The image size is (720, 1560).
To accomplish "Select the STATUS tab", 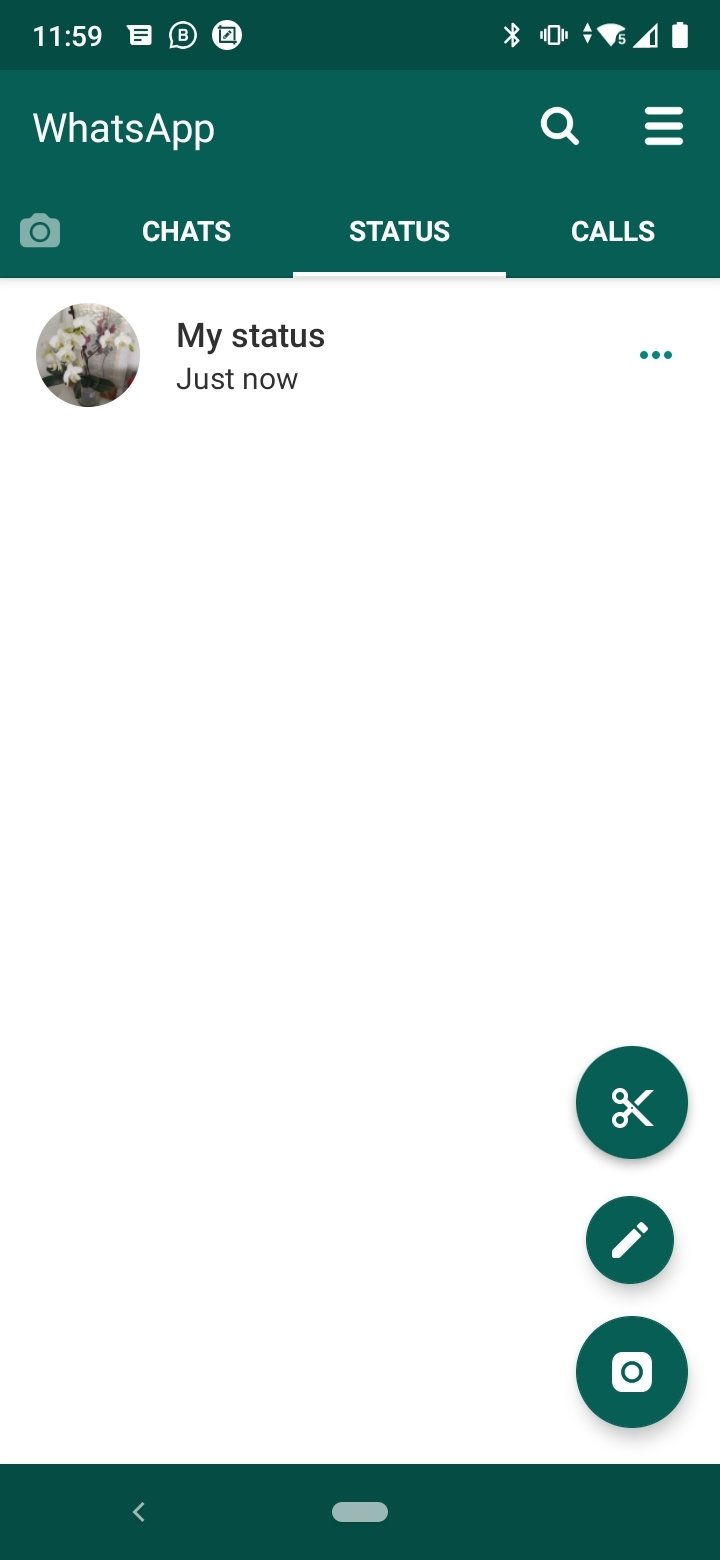I will [x=399, y=231].
